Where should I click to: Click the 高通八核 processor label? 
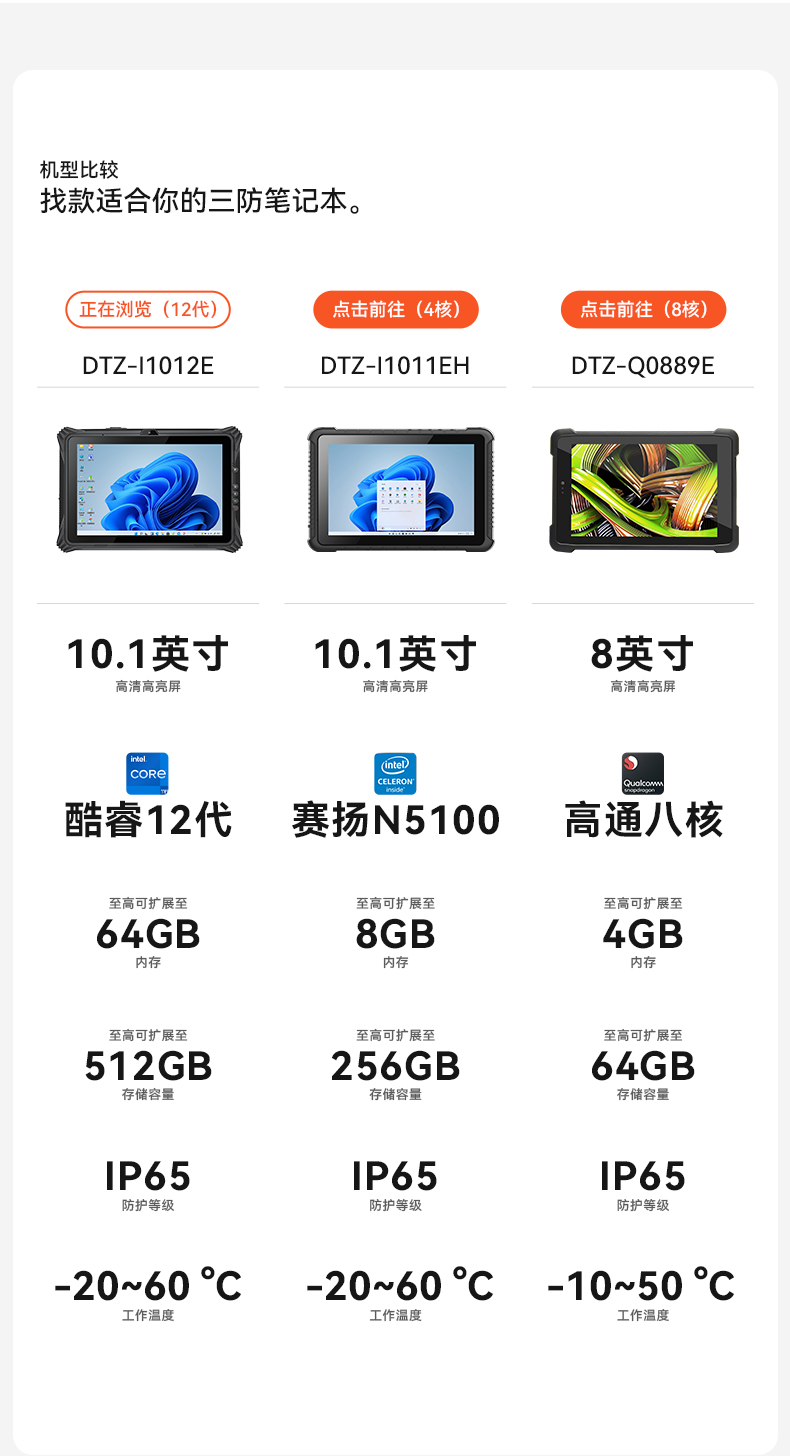pyautogui.click(x=643, y=820)
